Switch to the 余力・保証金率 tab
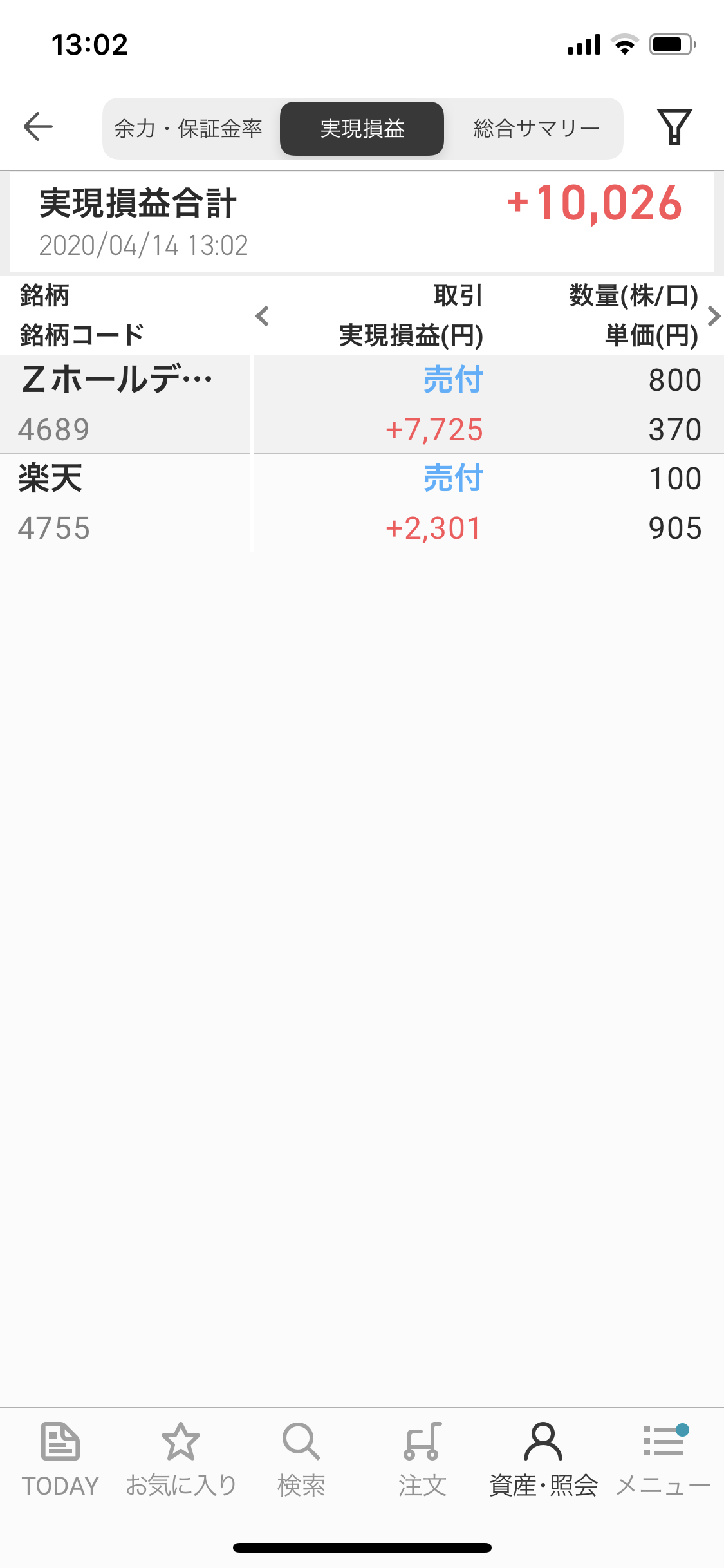 tap(189, 129)
